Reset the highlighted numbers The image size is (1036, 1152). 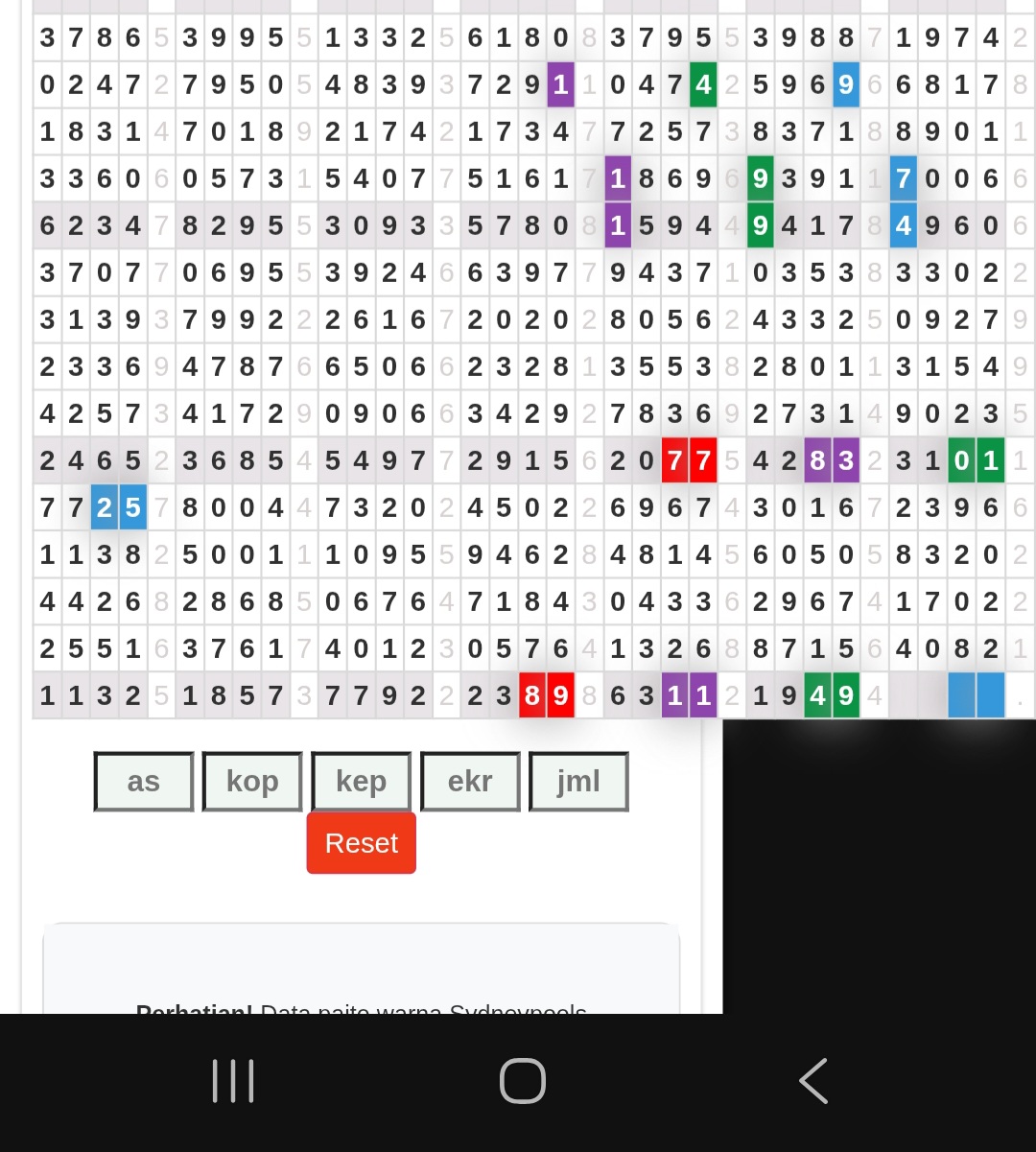(361, 843)
